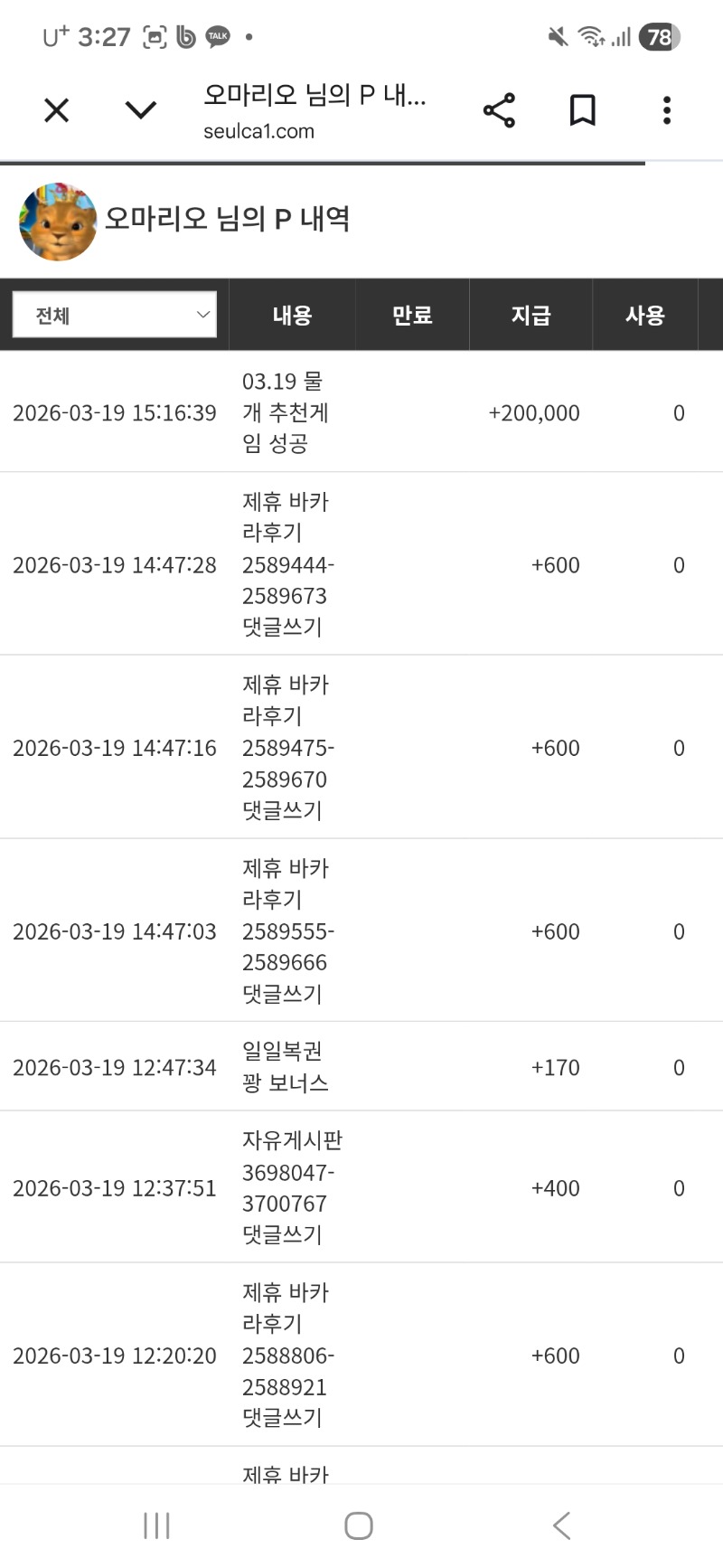723x1568 pixels.
Task: Expand the browser's down-chevron menu
Action: tap(140, 110)
